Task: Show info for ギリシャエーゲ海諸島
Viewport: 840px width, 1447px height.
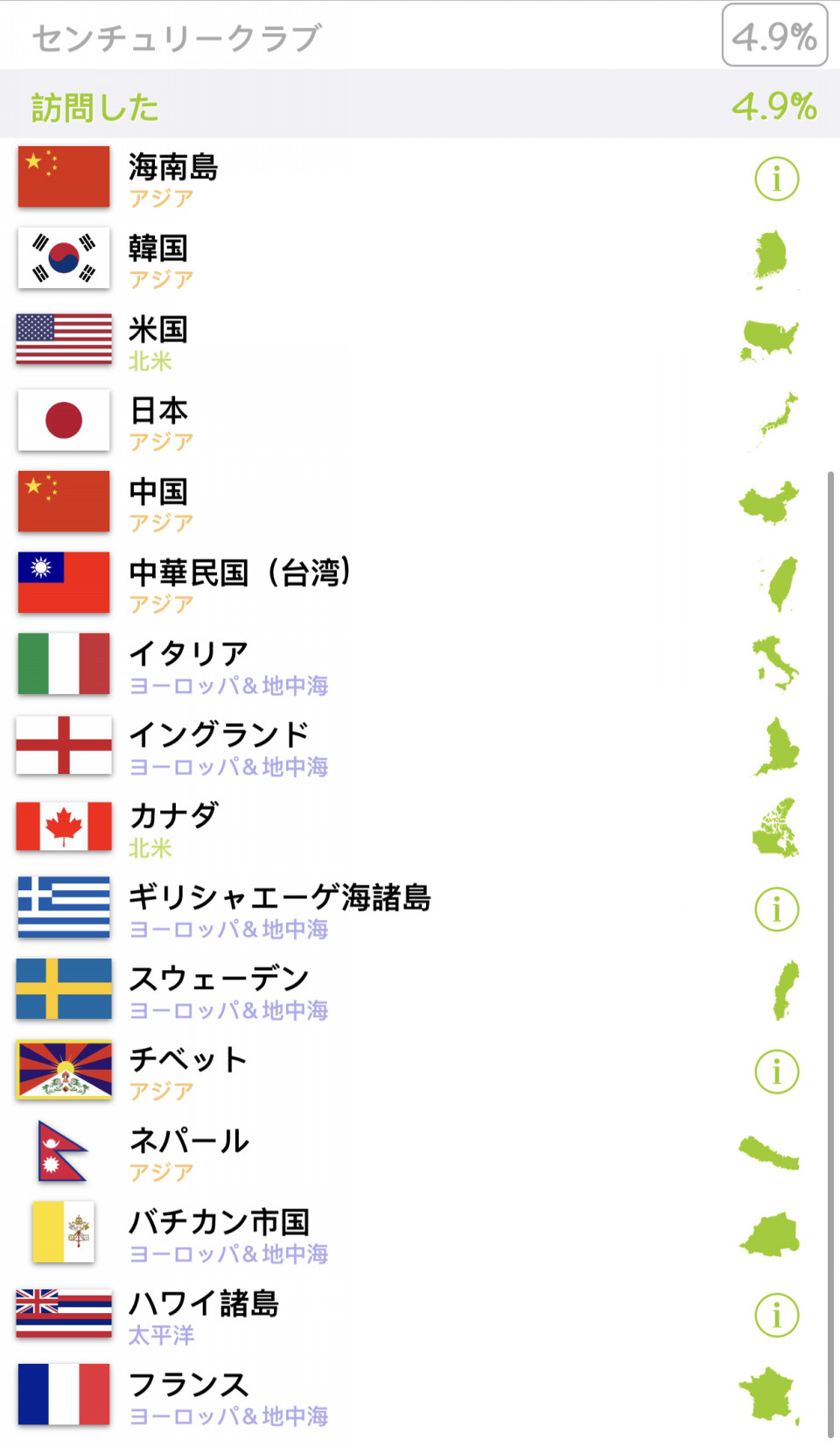Action: point(776,910)
